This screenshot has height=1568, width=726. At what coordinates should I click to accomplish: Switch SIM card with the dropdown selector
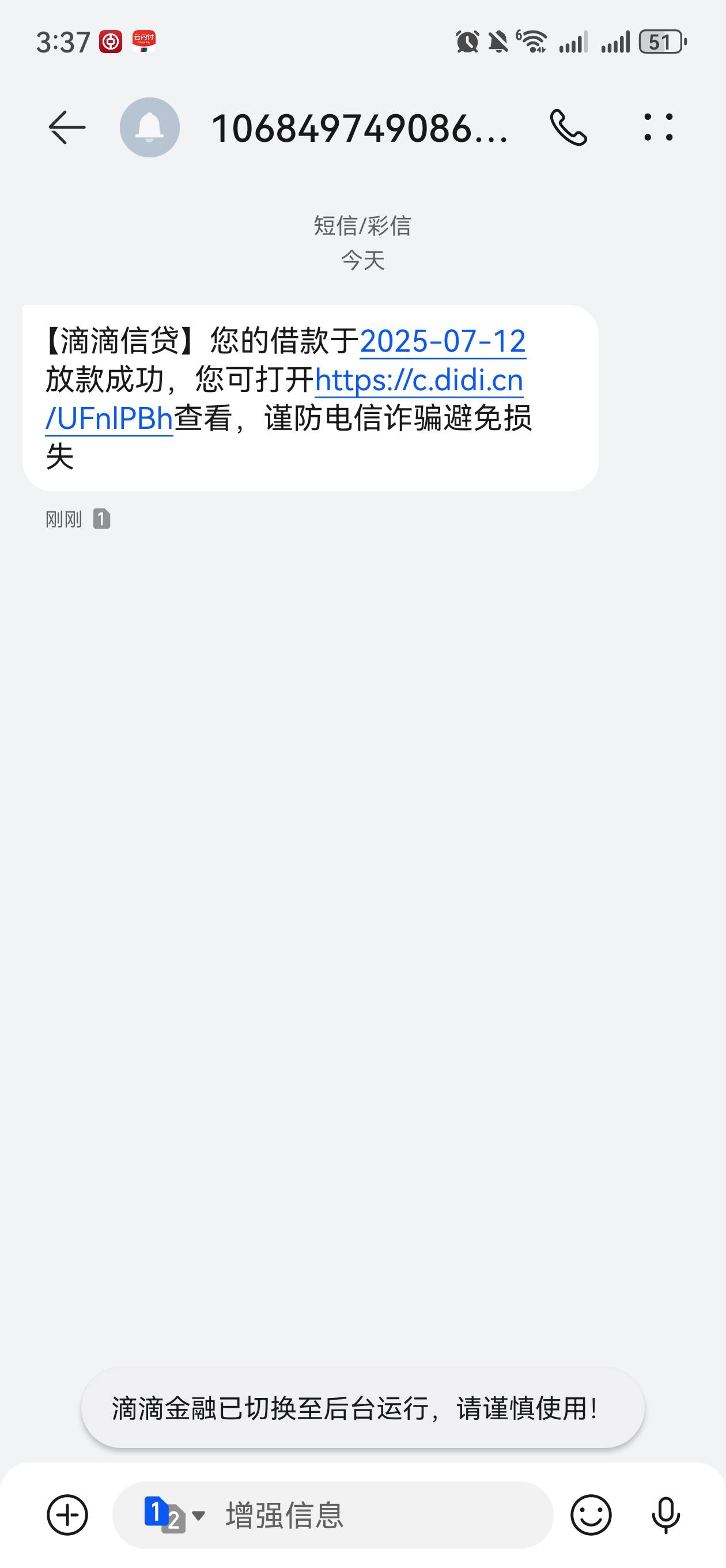[174, 1514]
